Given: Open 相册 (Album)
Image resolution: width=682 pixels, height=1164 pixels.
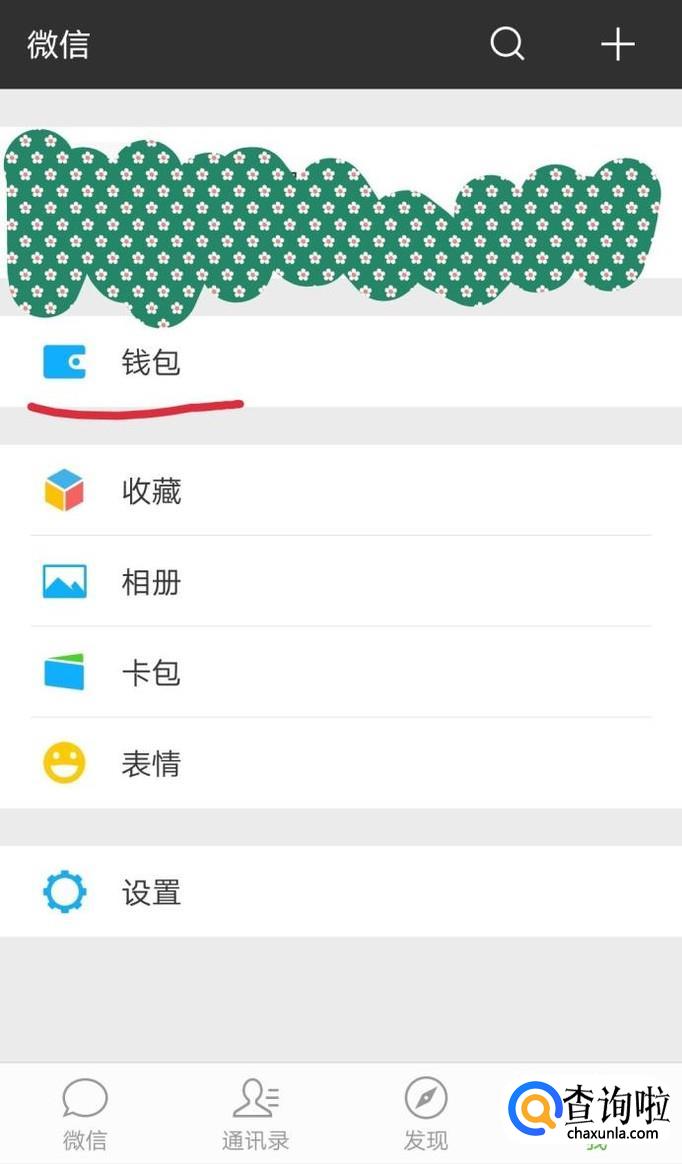Looking at the screenshot, I should [x=150, y=582].
